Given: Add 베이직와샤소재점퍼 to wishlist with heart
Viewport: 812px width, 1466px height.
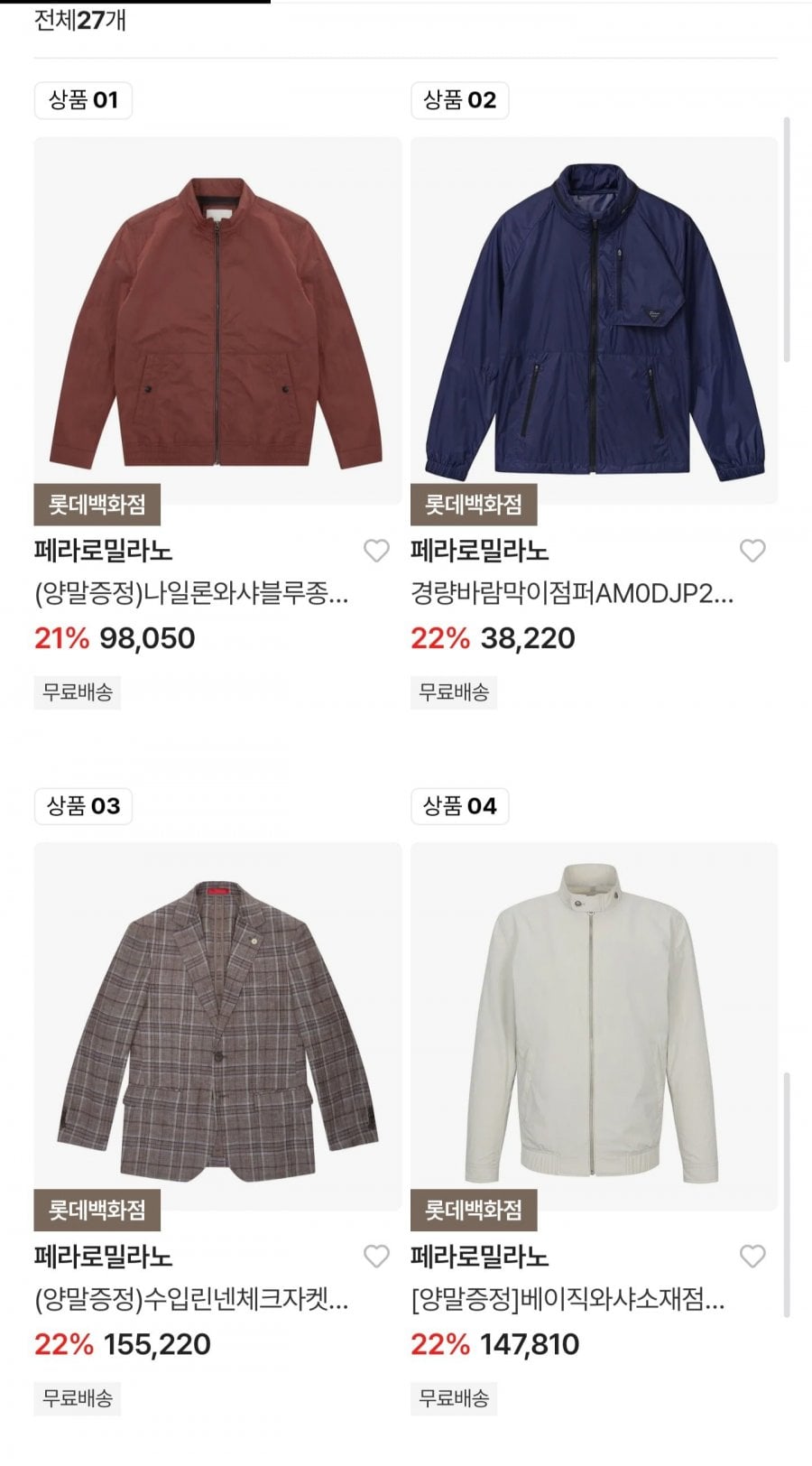Looking at the screenshot, I should point(752,1257).
